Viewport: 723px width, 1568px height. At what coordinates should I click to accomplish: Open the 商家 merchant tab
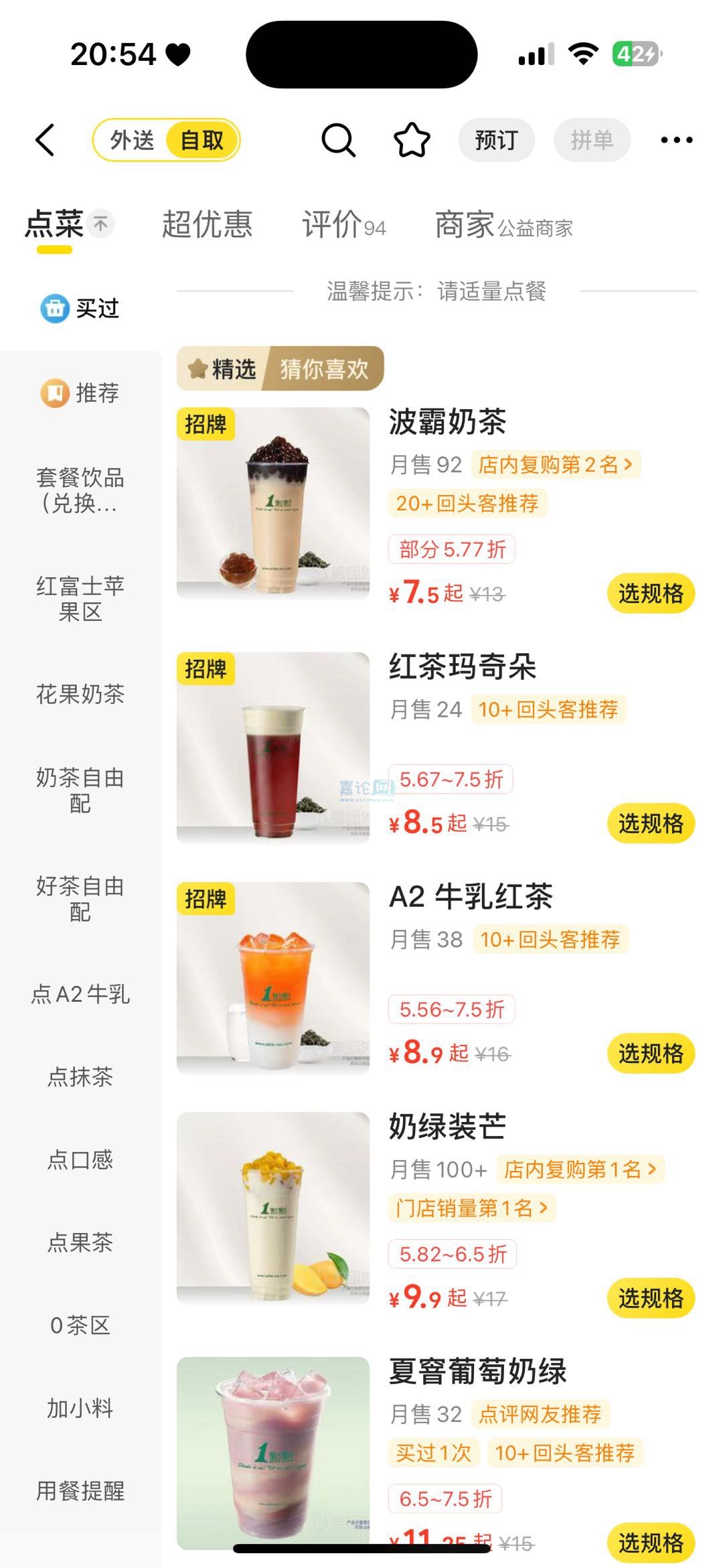tap(503, 225)
